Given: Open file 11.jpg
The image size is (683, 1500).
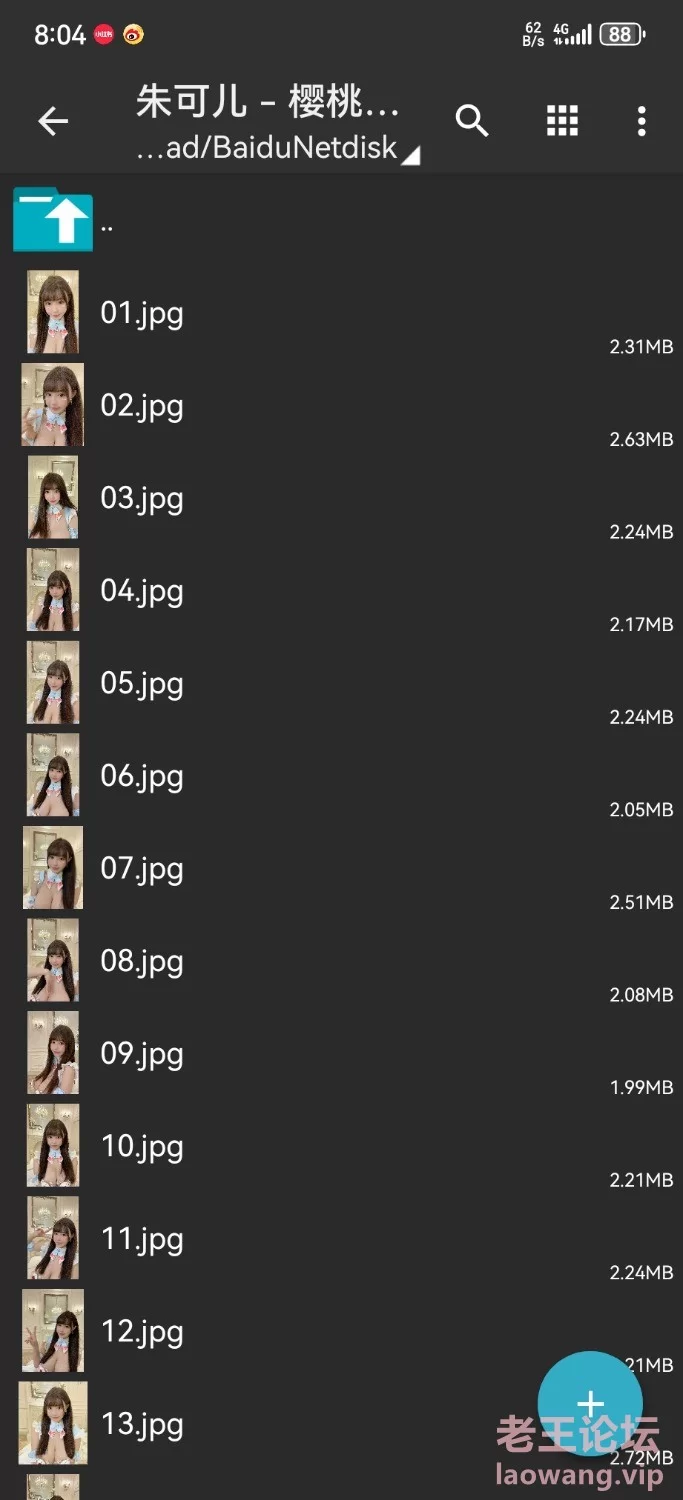Looking at the screenshot, I should click(142, 1239).
